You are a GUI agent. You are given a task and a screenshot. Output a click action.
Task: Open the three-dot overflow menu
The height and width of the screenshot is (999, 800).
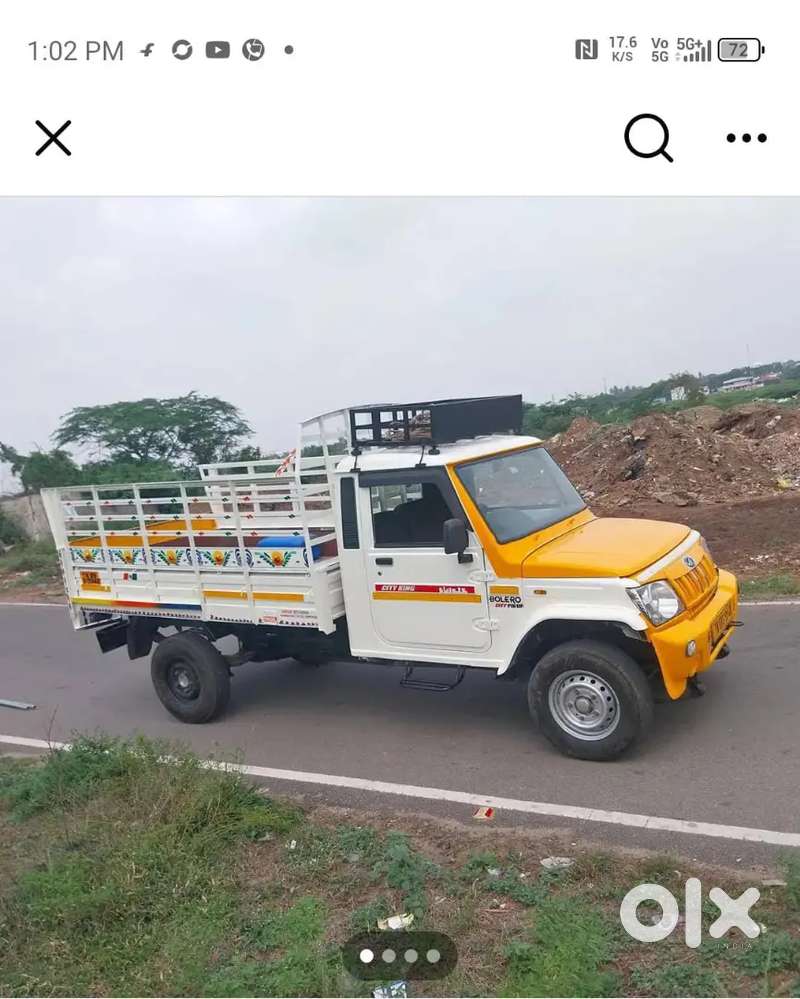pos(746,138)
